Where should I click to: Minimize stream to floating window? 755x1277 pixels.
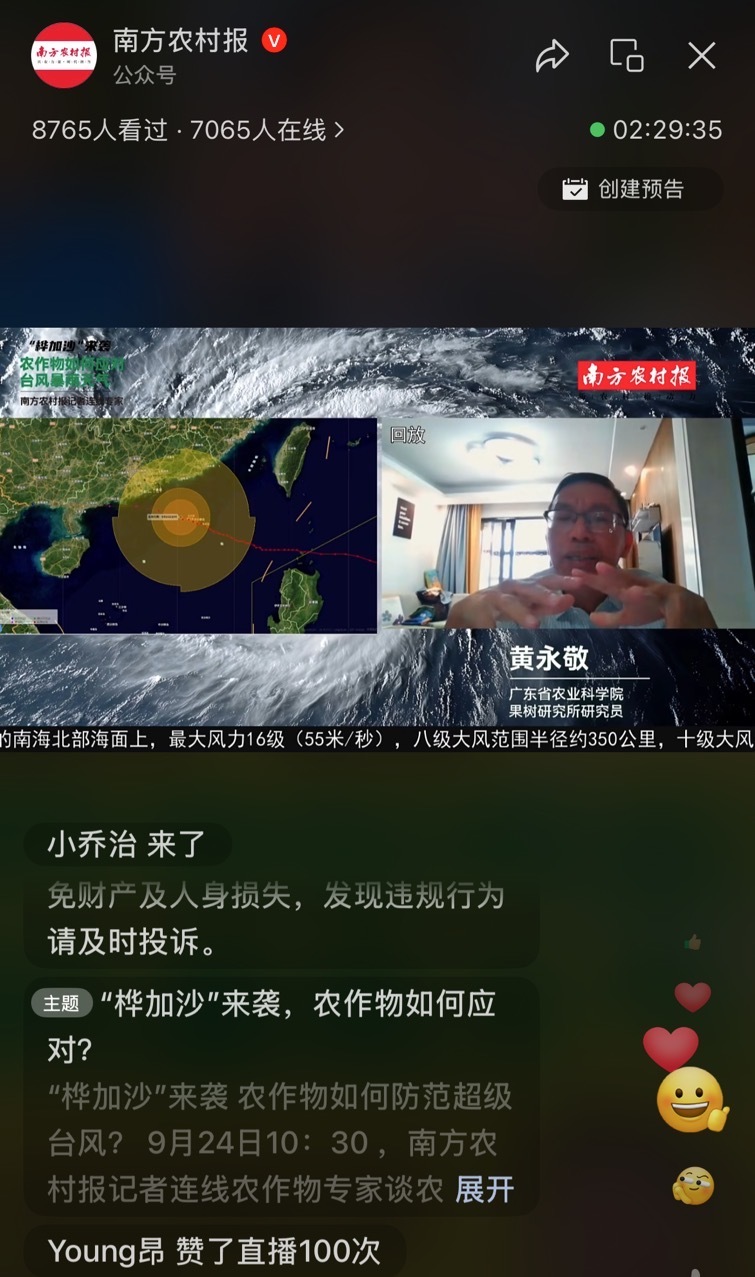627,55
